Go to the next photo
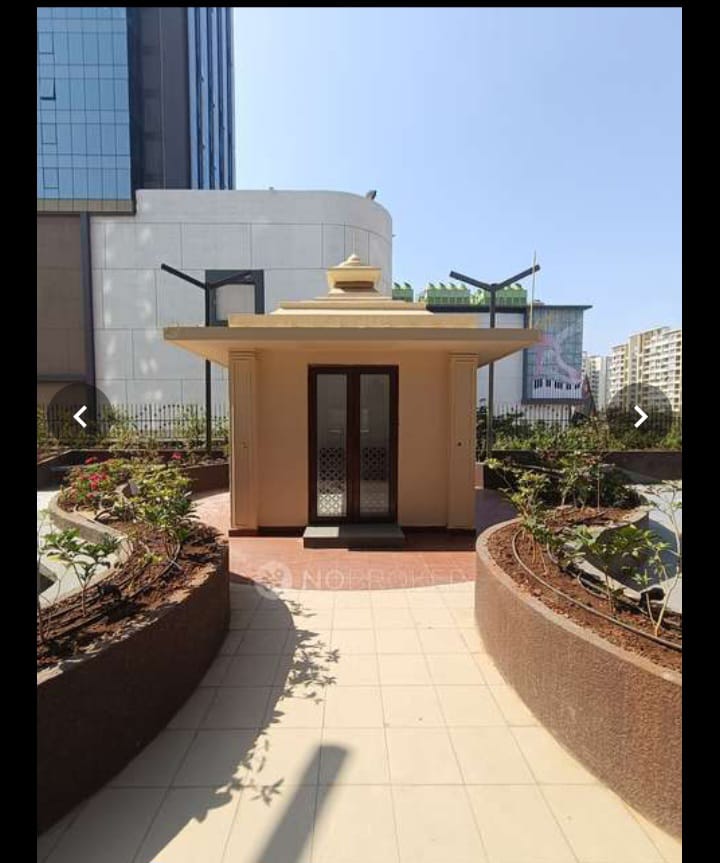This screenshot has width=720, height=863. (x=640, y=416)
